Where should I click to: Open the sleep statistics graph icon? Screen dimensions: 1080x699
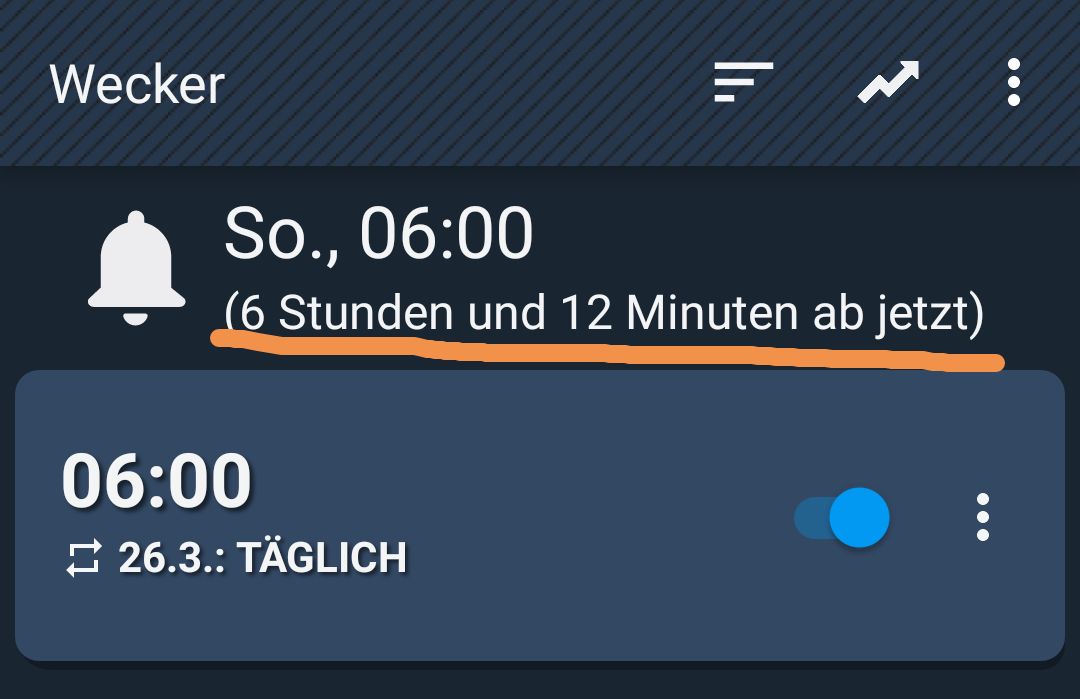click(888, 82)
